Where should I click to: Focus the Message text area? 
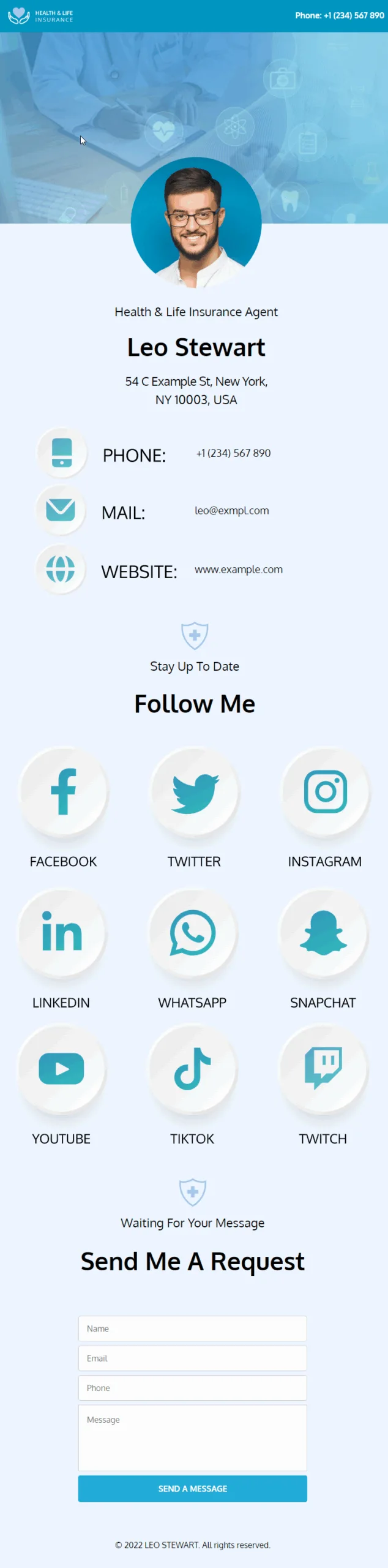[192, 1437]
